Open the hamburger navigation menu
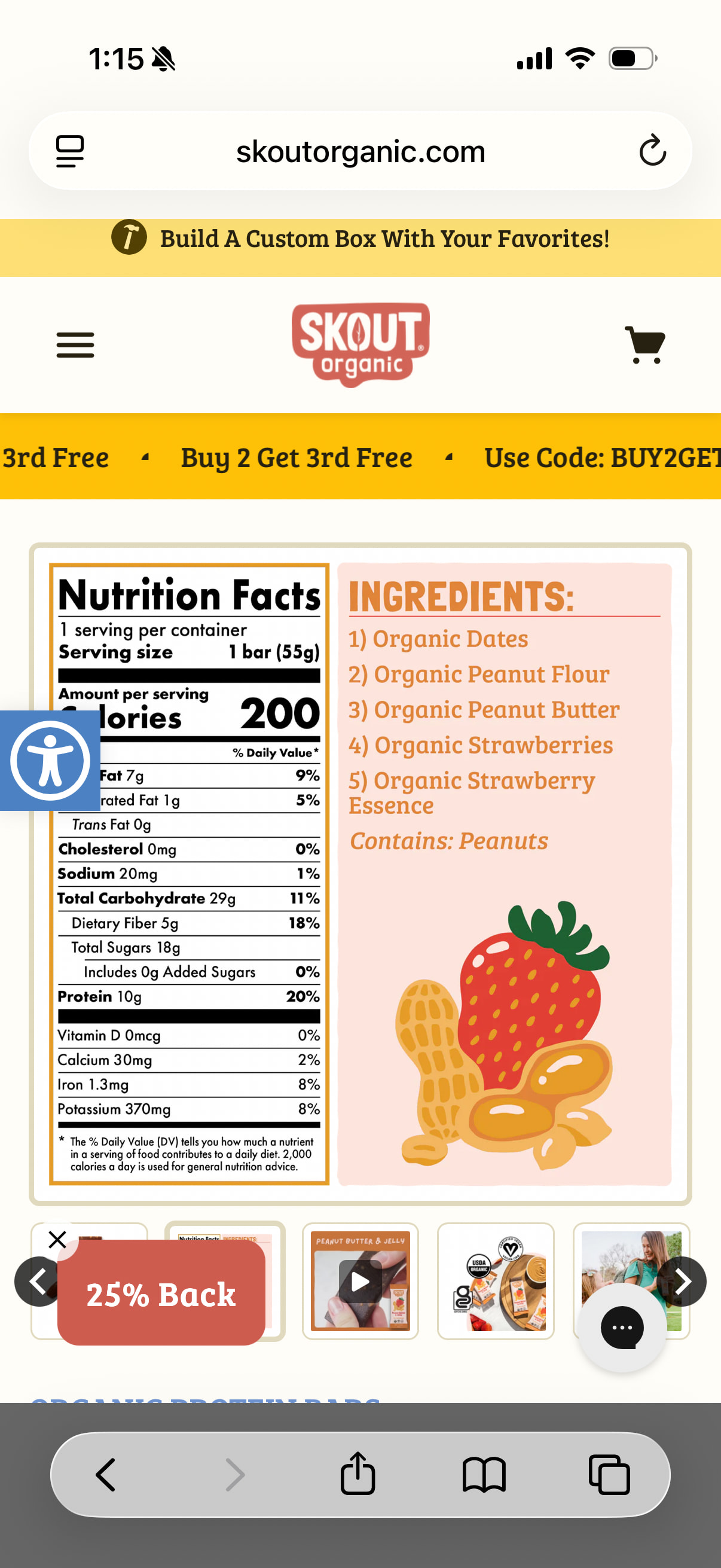The image size is (721, 1568). (x=75, y=344)
